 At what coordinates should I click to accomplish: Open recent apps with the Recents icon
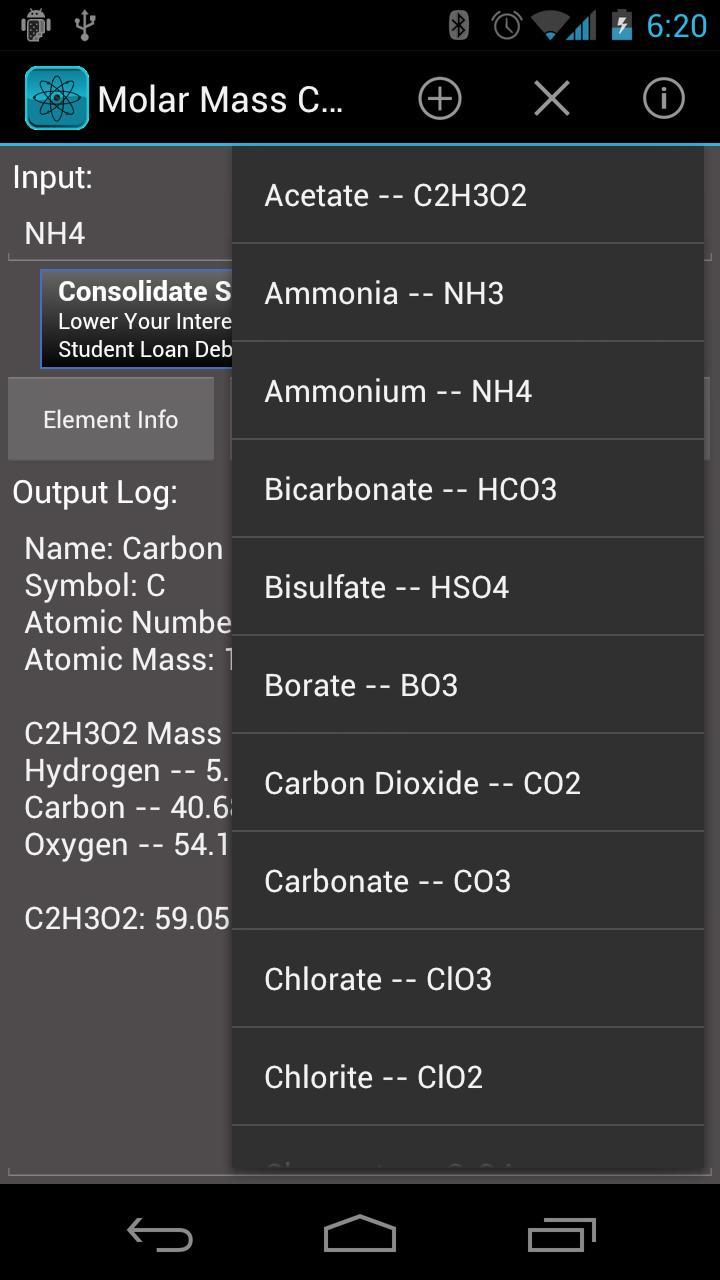pyautogui.click(x=560, y=1235)
